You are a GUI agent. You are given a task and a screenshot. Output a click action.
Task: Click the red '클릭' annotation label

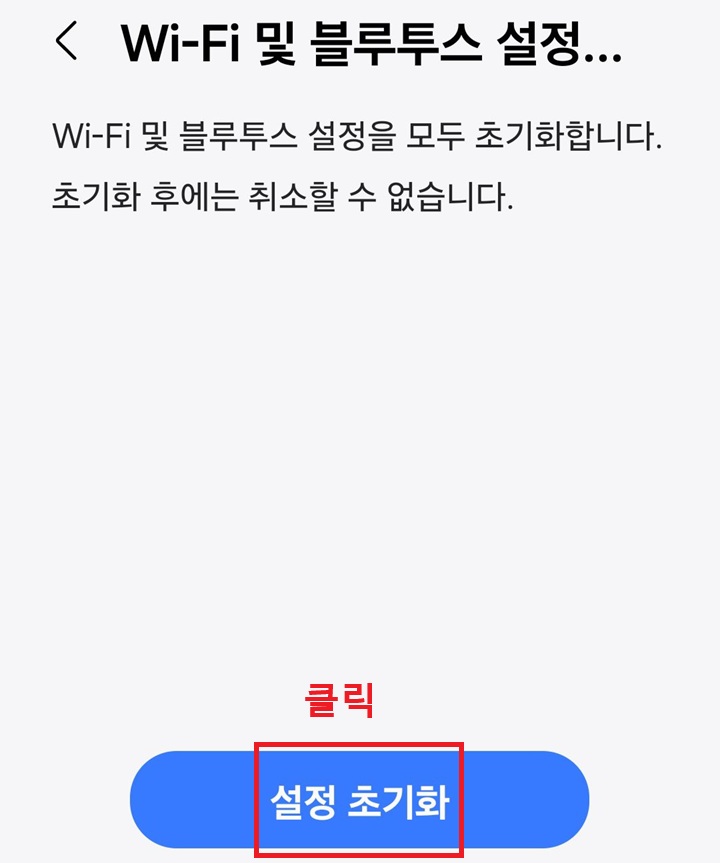340,702
